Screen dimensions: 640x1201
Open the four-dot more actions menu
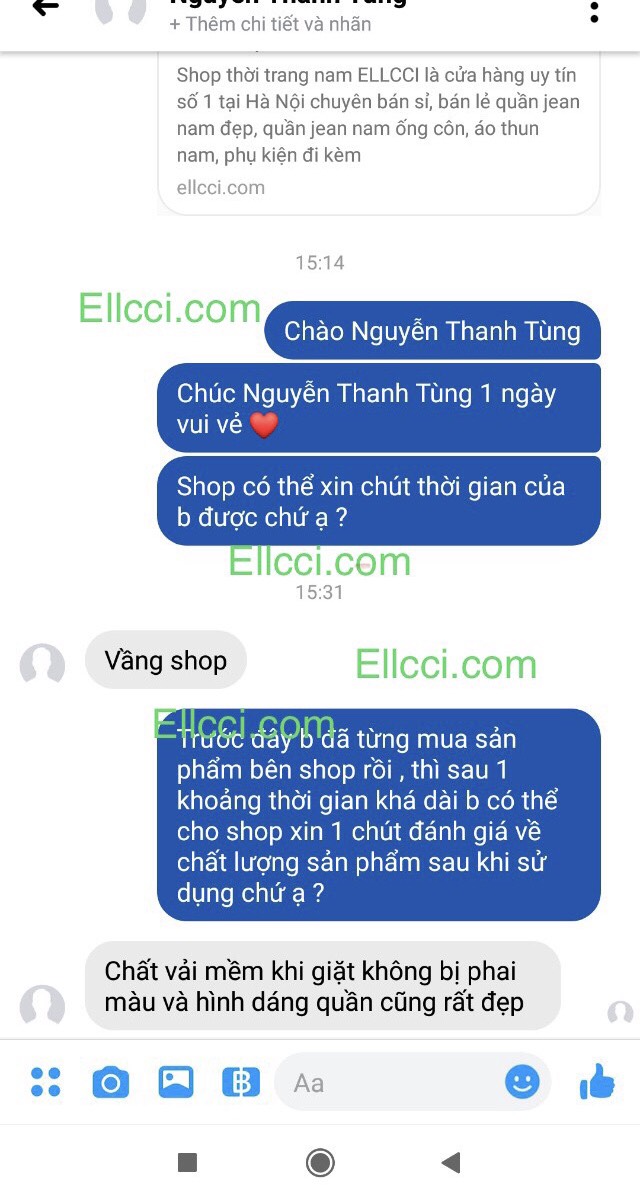point(46,1082)
